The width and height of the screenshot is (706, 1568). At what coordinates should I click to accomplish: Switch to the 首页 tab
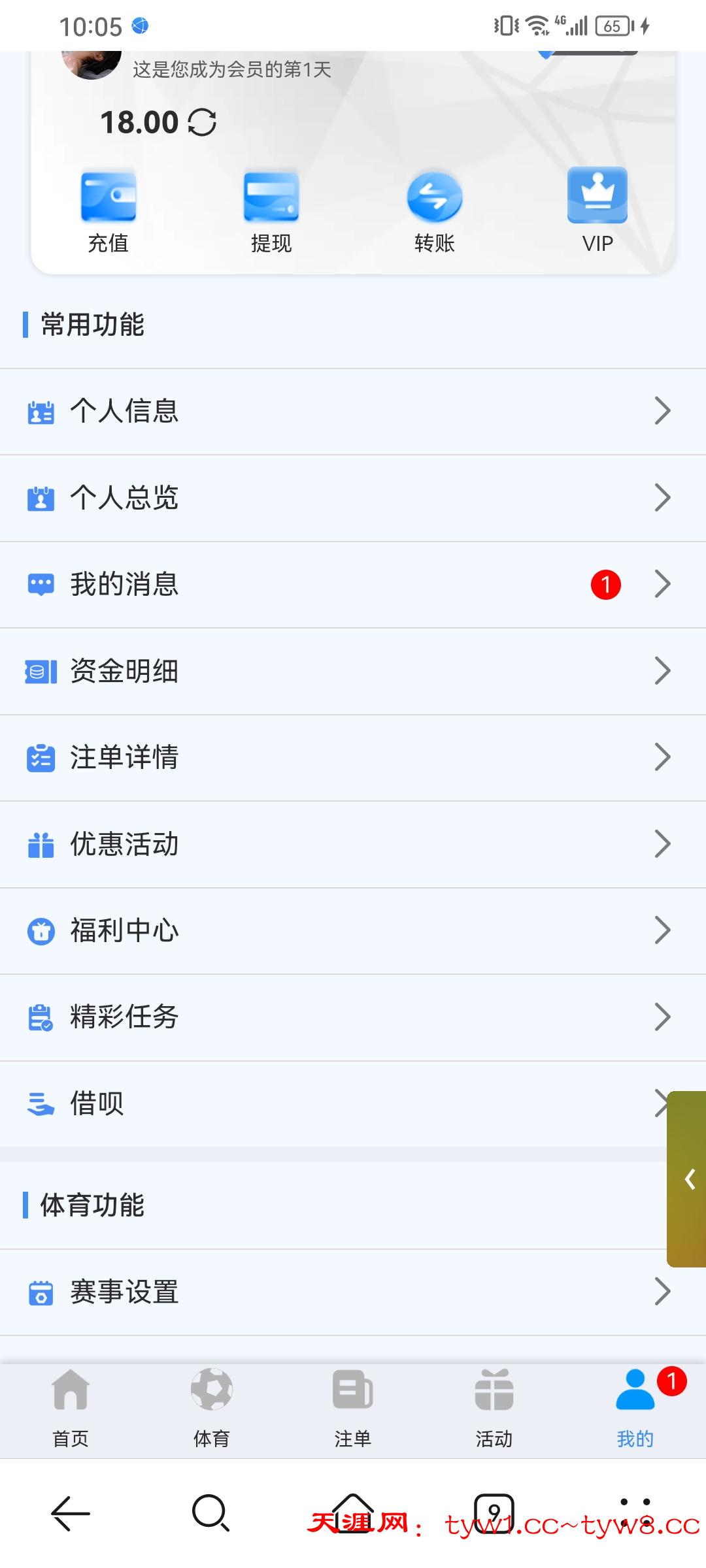pyautogui.click(x=71, y=1409)
